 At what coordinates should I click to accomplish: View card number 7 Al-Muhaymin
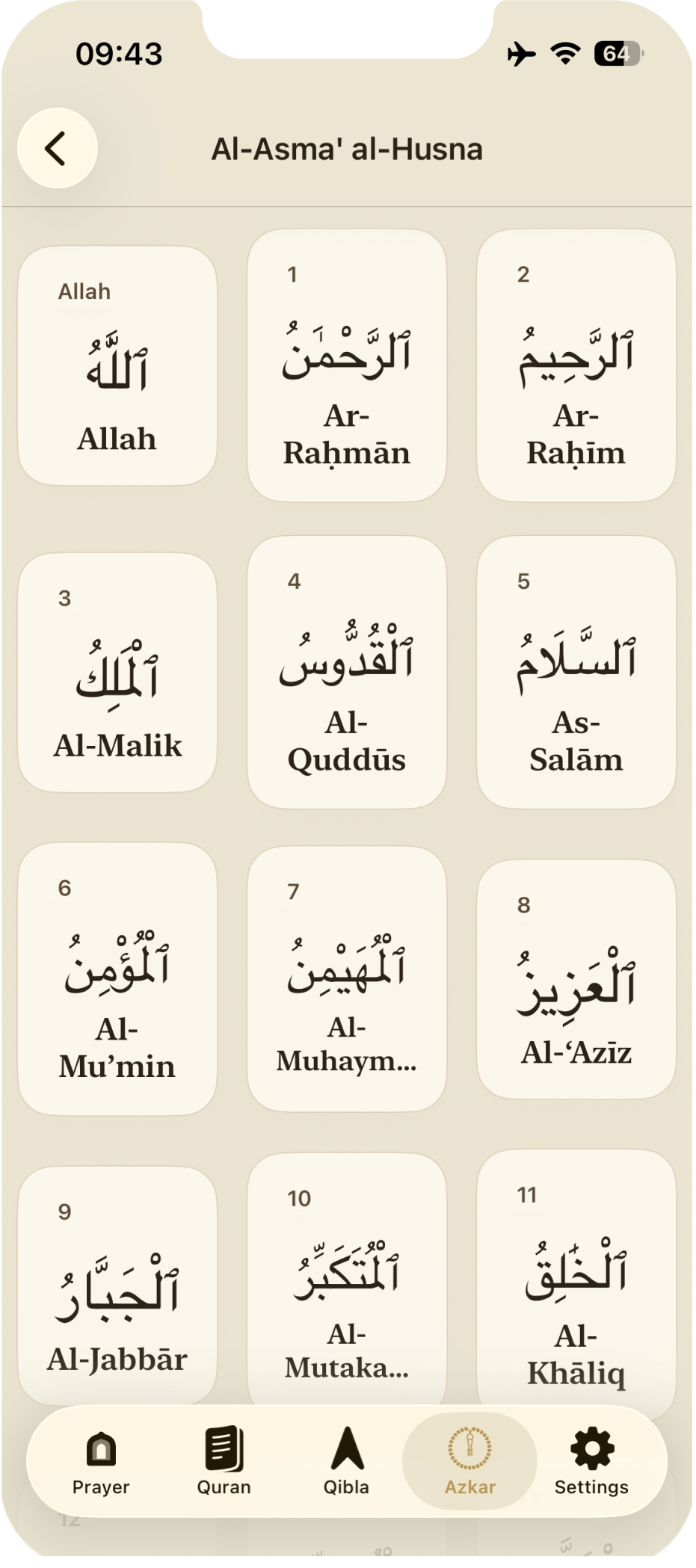point(347,979)
